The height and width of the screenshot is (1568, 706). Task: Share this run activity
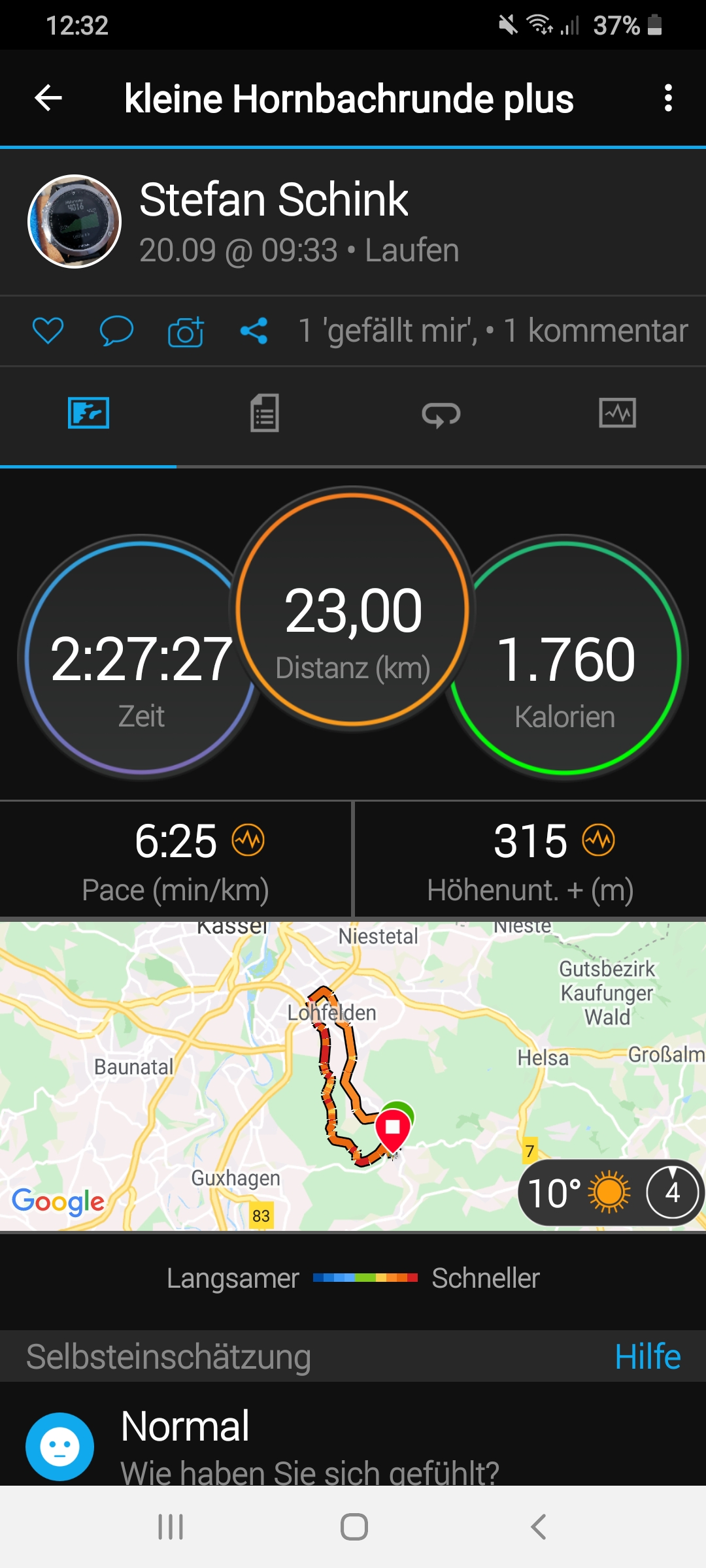click(254, 331)
